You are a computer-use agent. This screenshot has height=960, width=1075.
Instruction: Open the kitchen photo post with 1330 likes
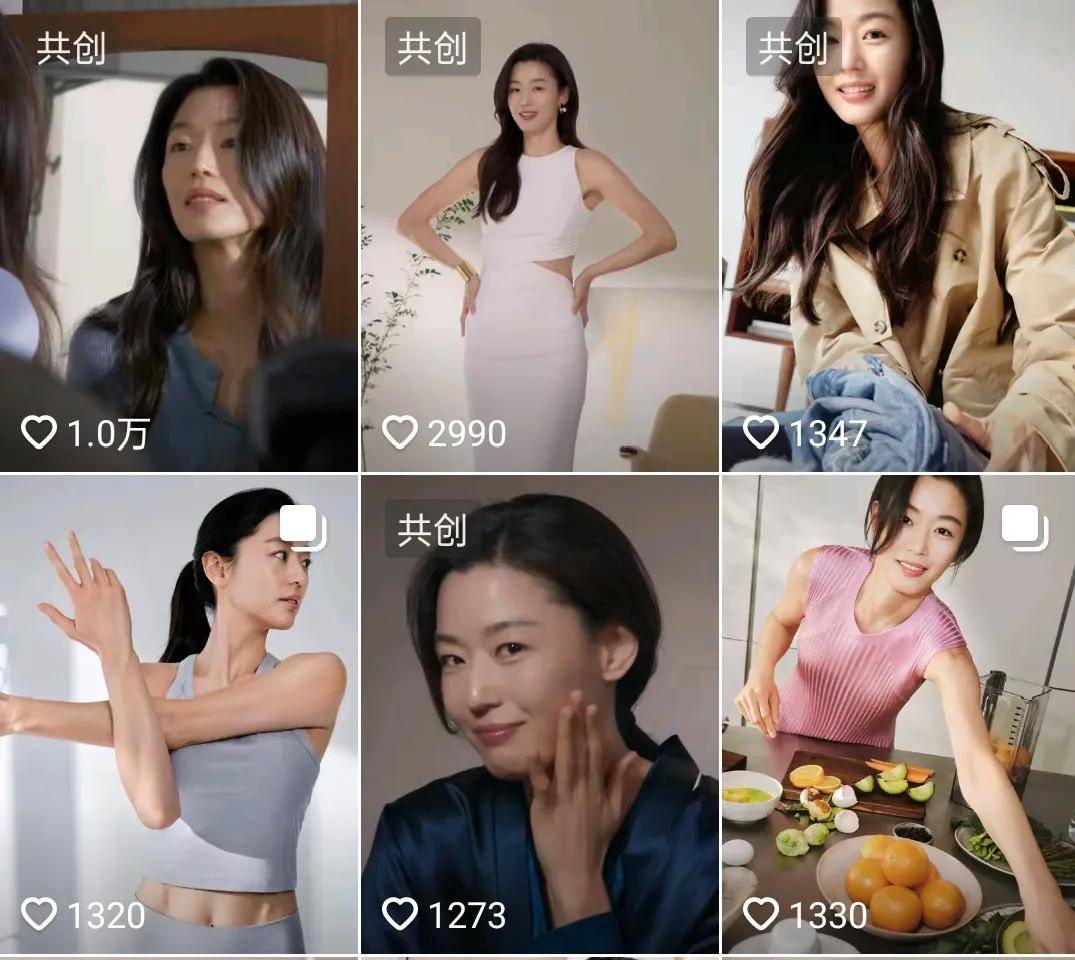click(898, 715)
